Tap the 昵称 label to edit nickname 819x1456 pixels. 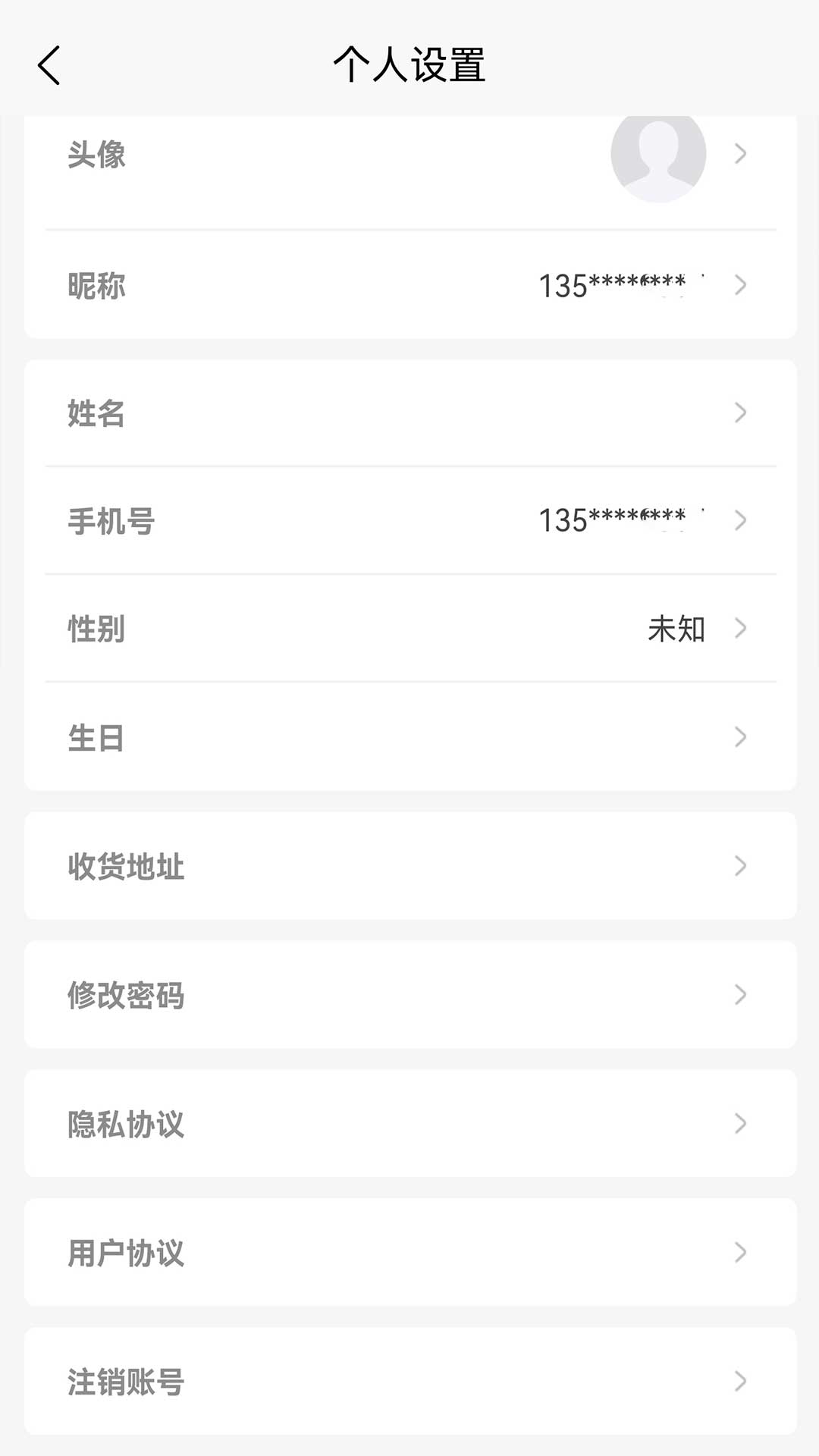96,284
